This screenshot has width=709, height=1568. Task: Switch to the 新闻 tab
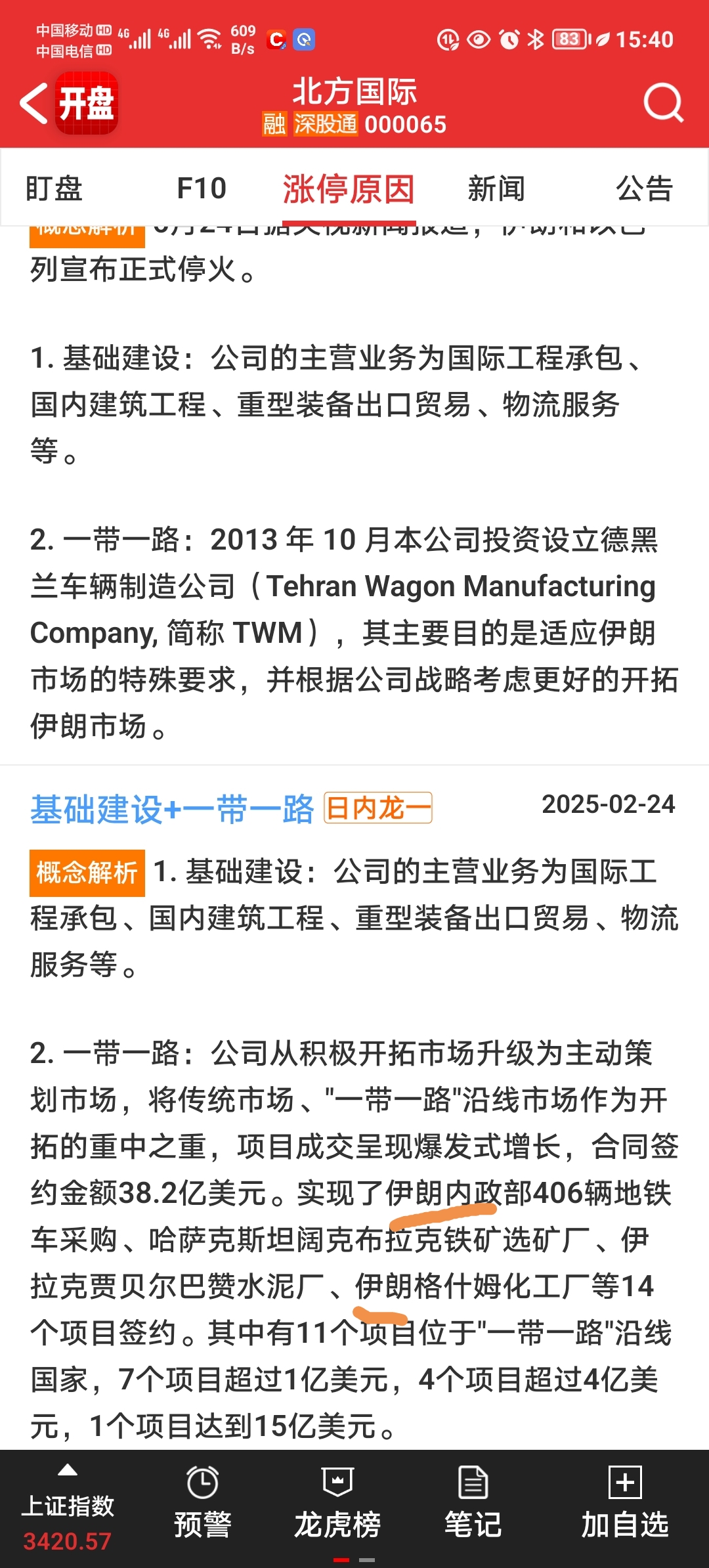(496, 188)
